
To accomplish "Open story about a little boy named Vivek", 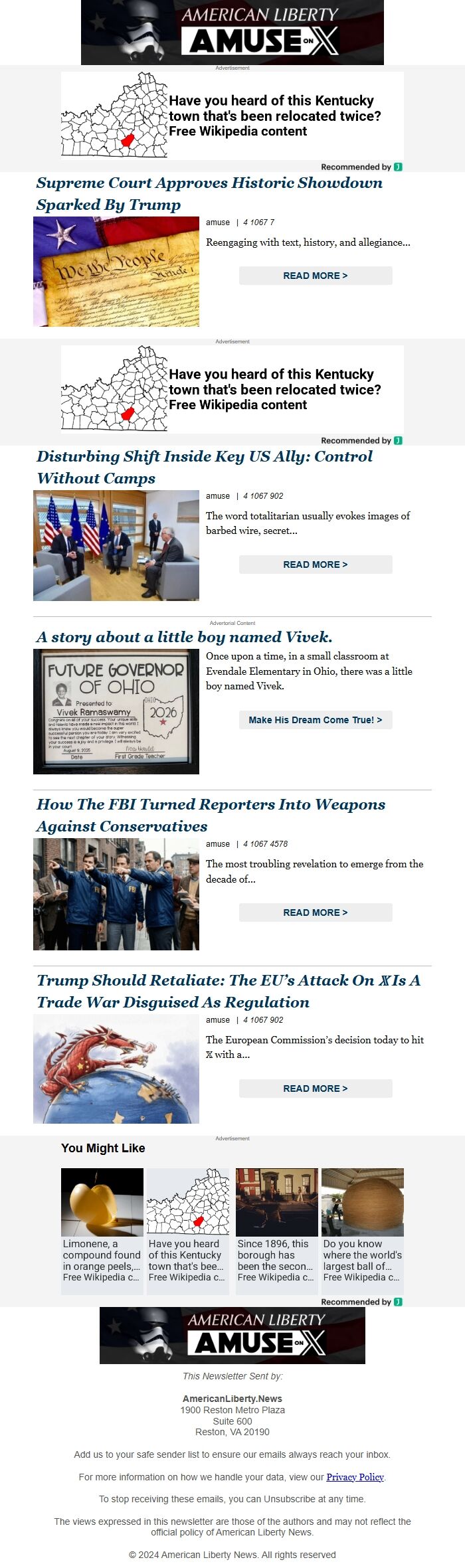I will [x=184, y=637].
